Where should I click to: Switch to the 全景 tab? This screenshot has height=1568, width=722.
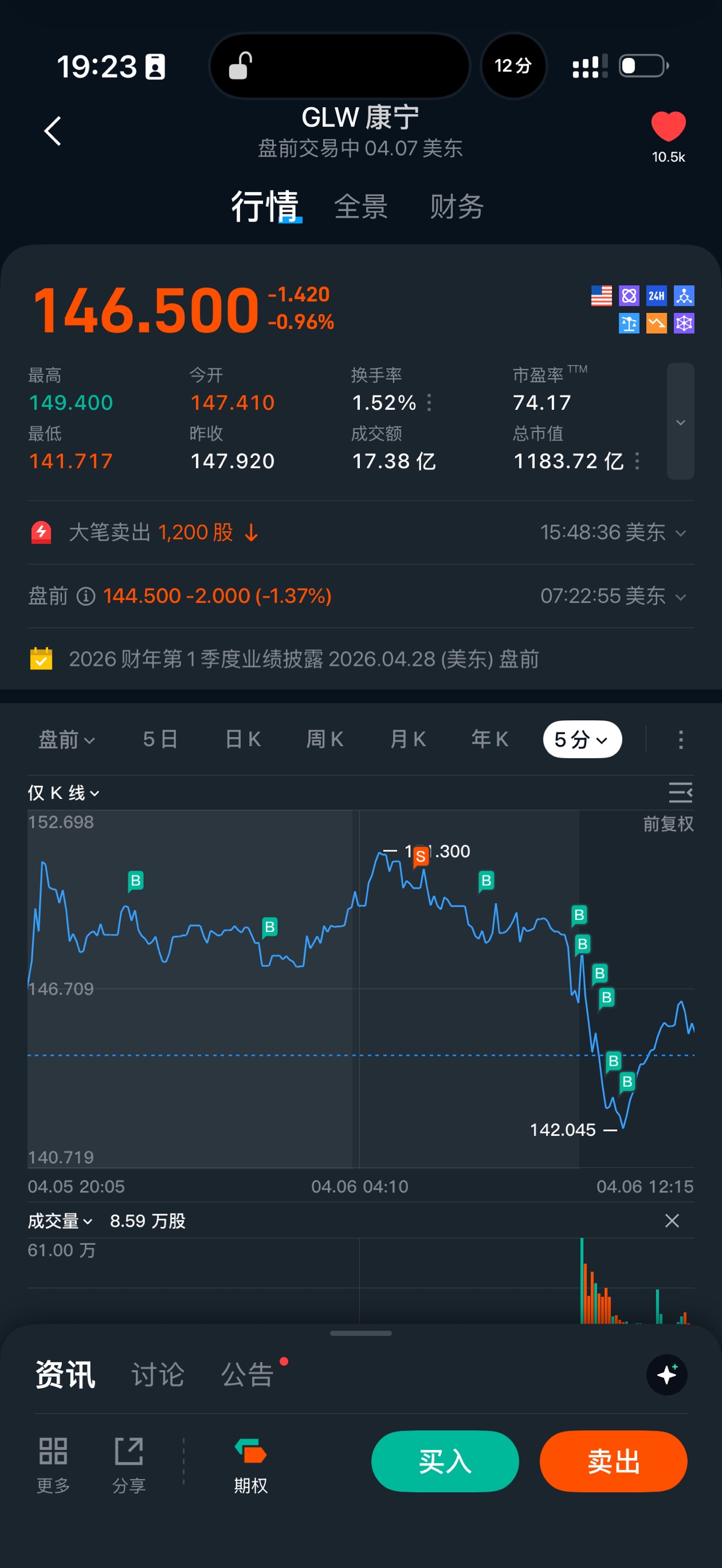pyautogui.click(x=360, y=206)
